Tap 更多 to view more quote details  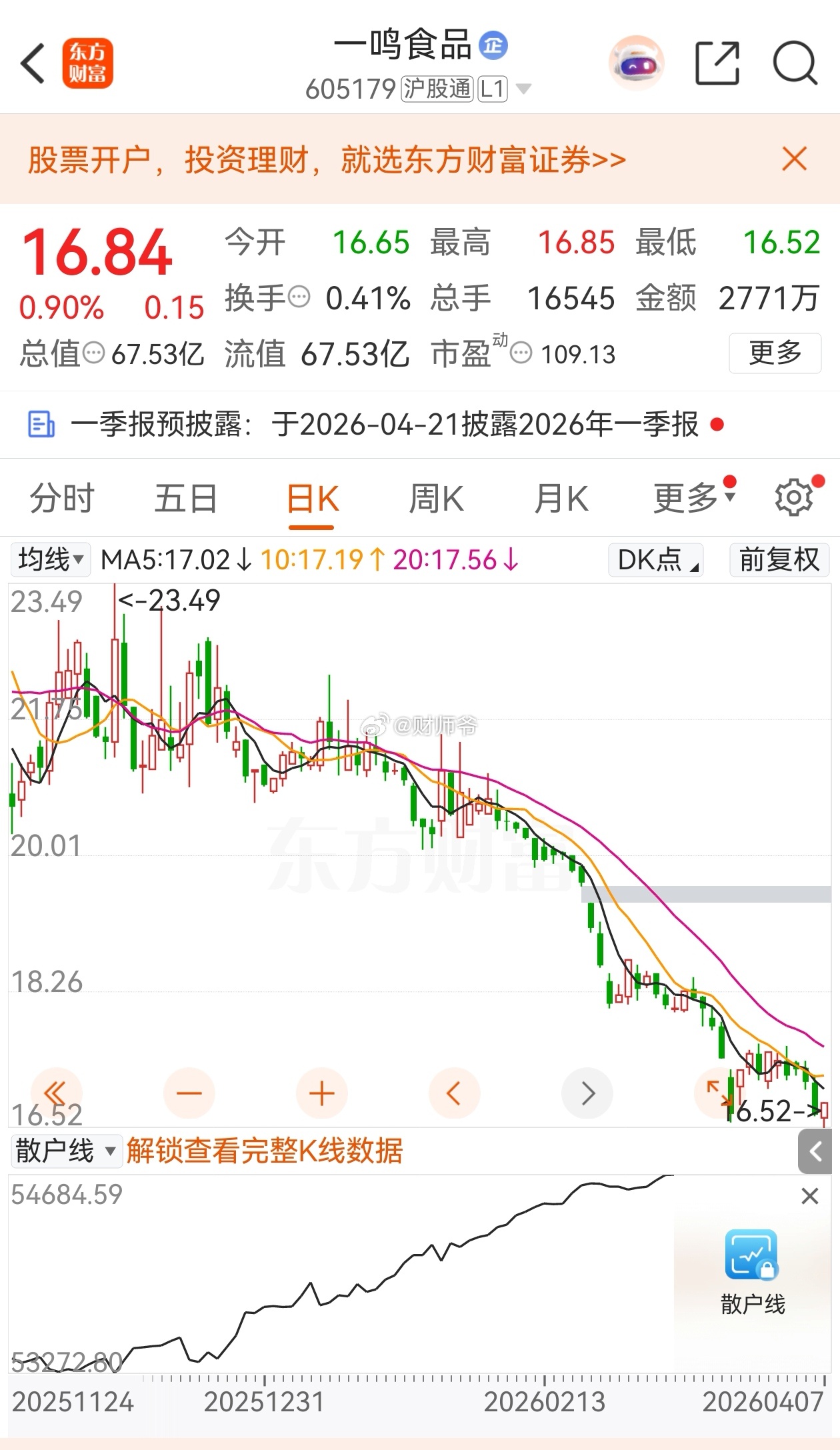click(x=774, y=354)
